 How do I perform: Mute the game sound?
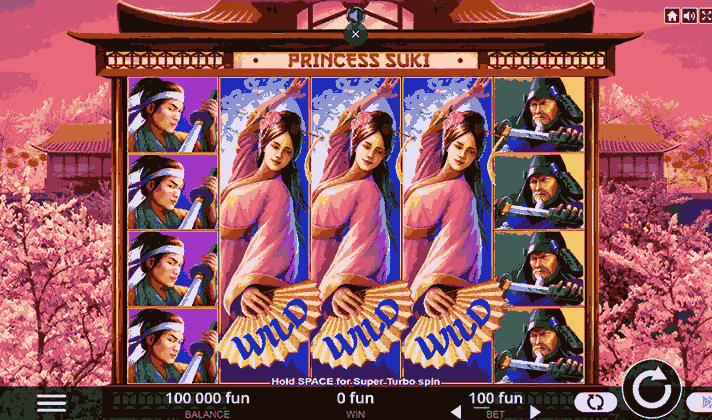pos(688,16)
